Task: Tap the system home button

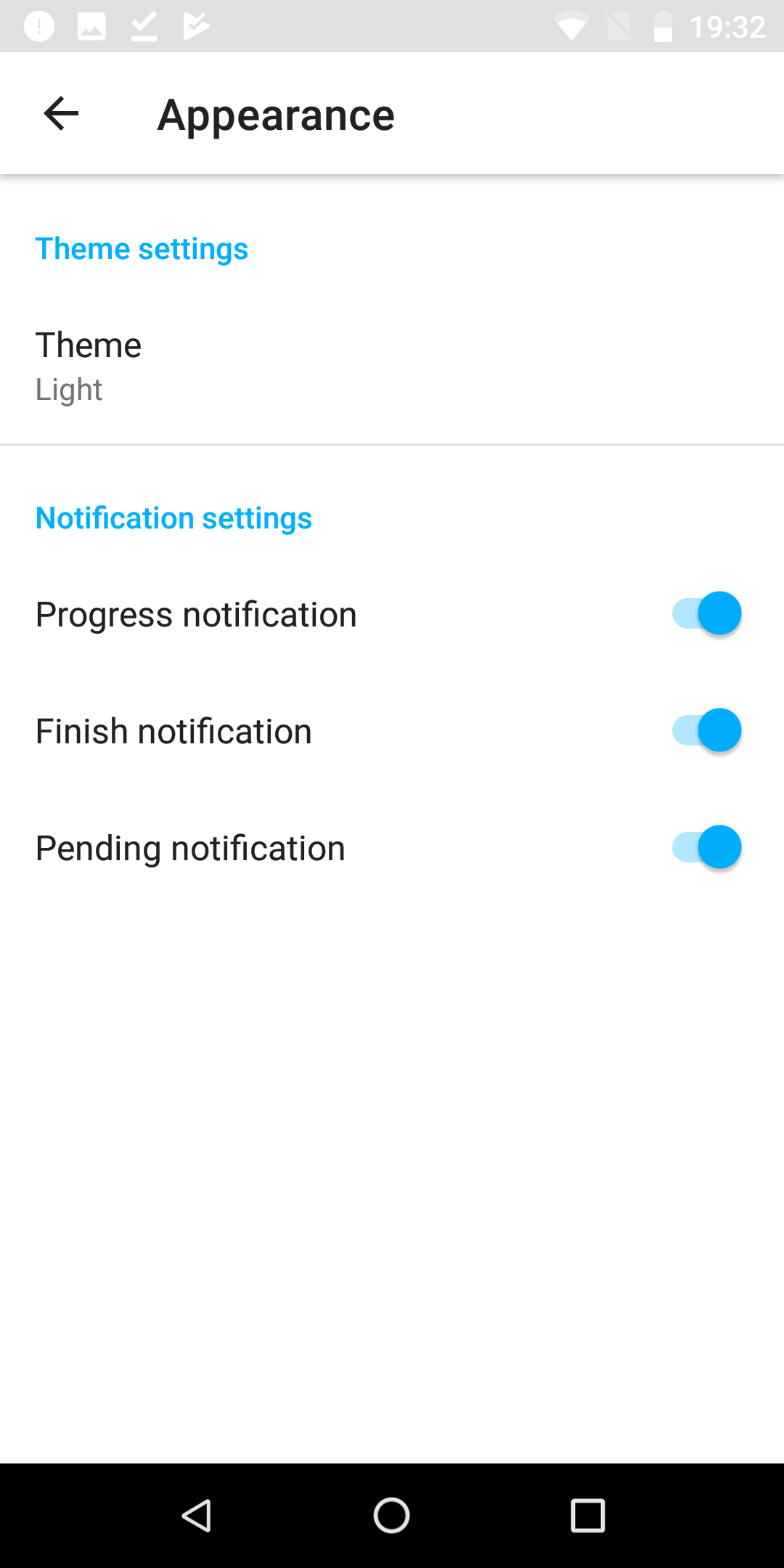Action: [x=392, y=1516]
